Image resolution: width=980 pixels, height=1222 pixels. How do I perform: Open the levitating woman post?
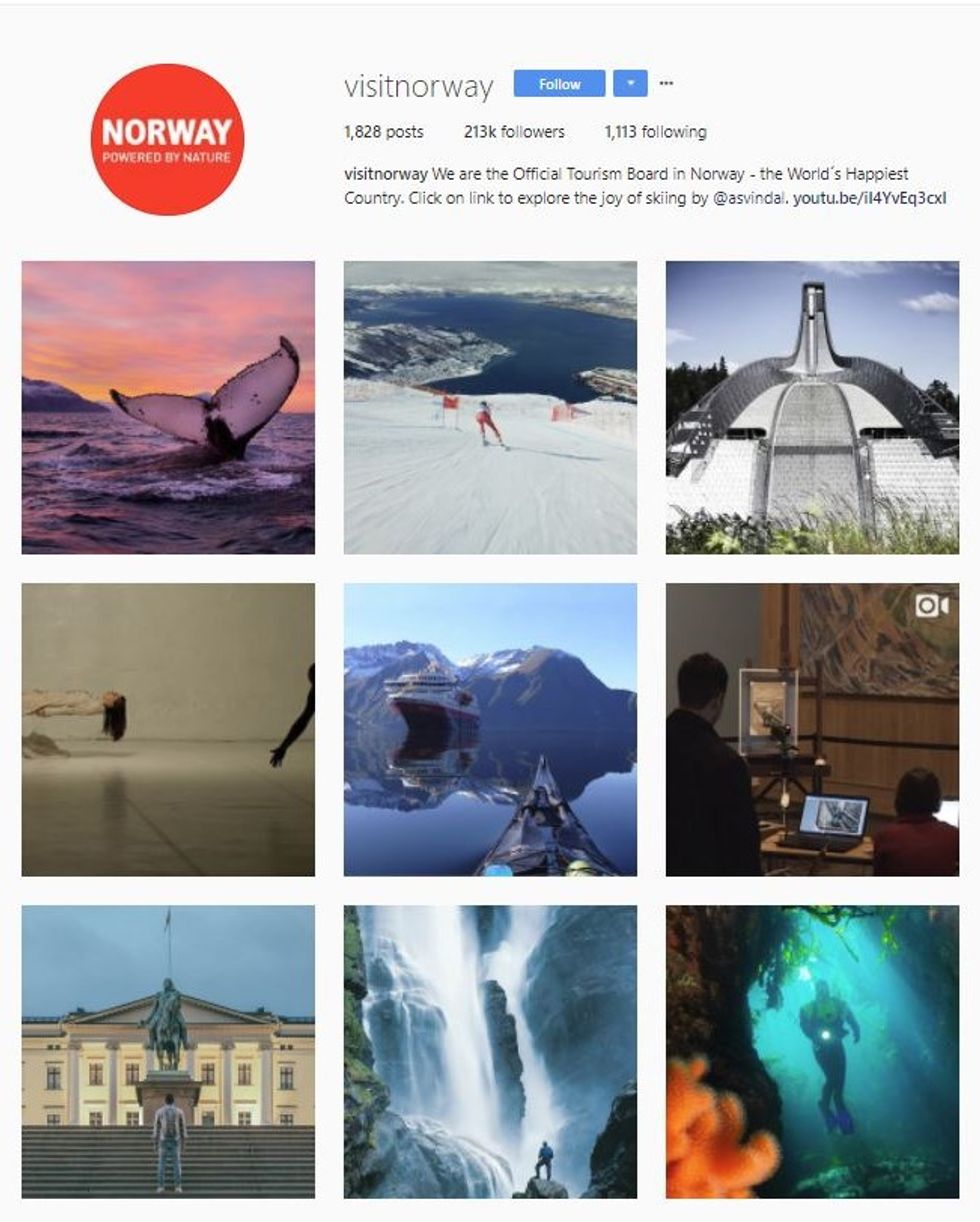point(168,729)
